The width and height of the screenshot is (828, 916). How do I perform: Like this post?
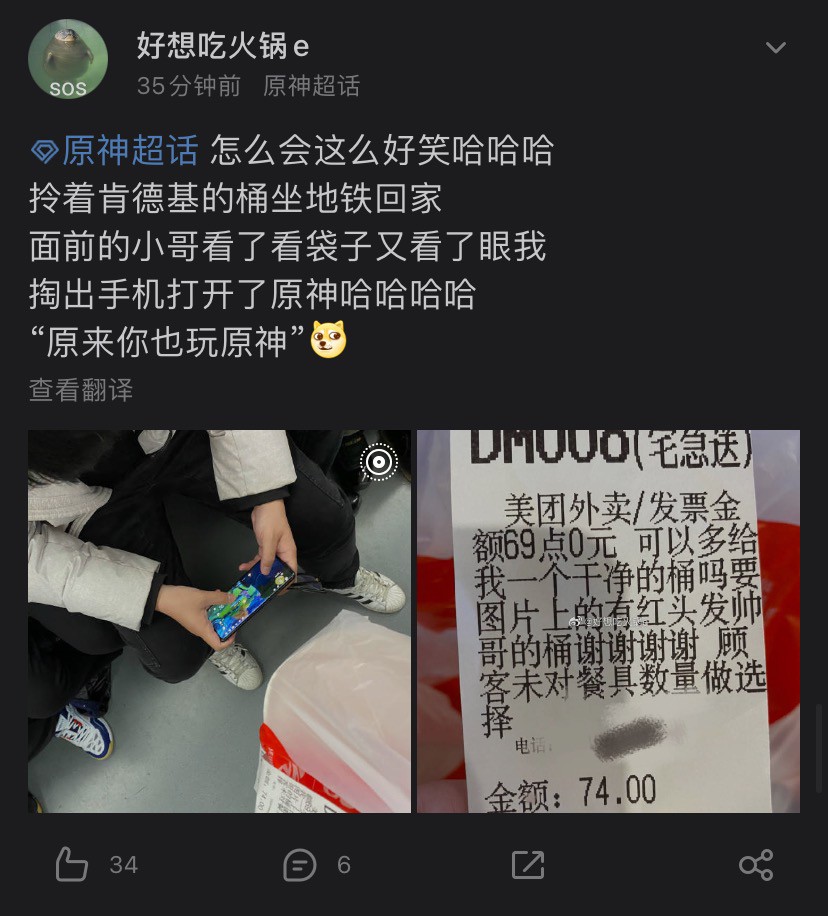(x=73, y=864)
